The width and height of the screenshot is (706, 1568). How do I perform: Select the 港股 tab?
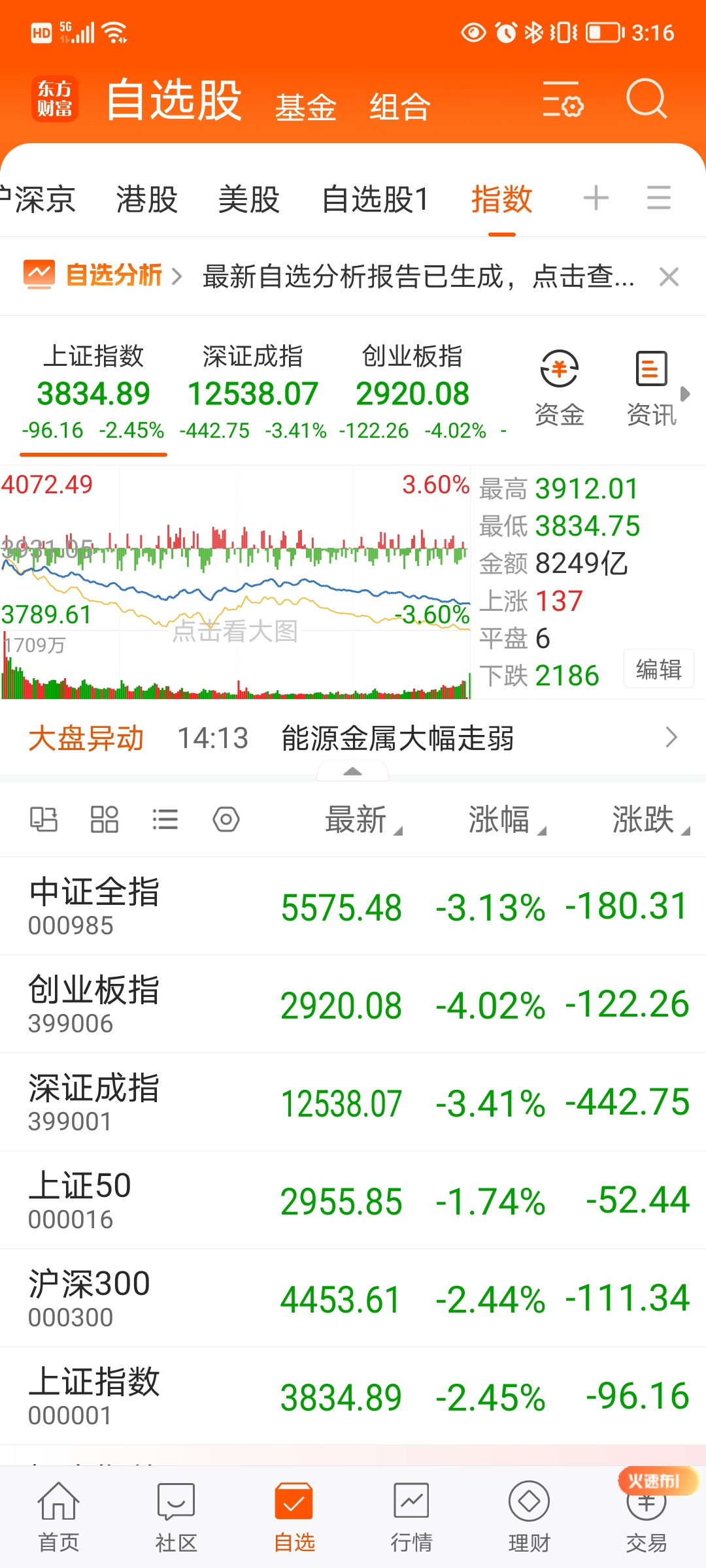tap(147, 199)
